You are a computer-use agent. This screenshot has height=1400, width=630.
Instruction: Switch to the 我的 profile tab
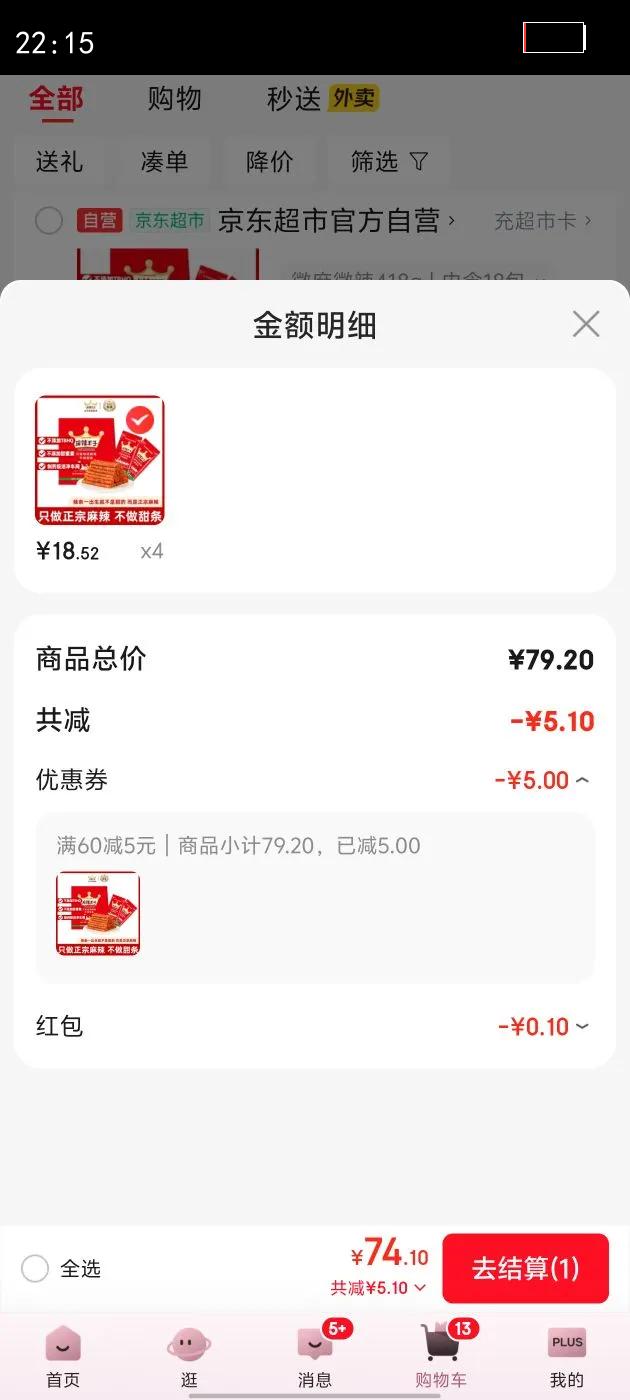pyautogui.click(x=566, y=1355)
